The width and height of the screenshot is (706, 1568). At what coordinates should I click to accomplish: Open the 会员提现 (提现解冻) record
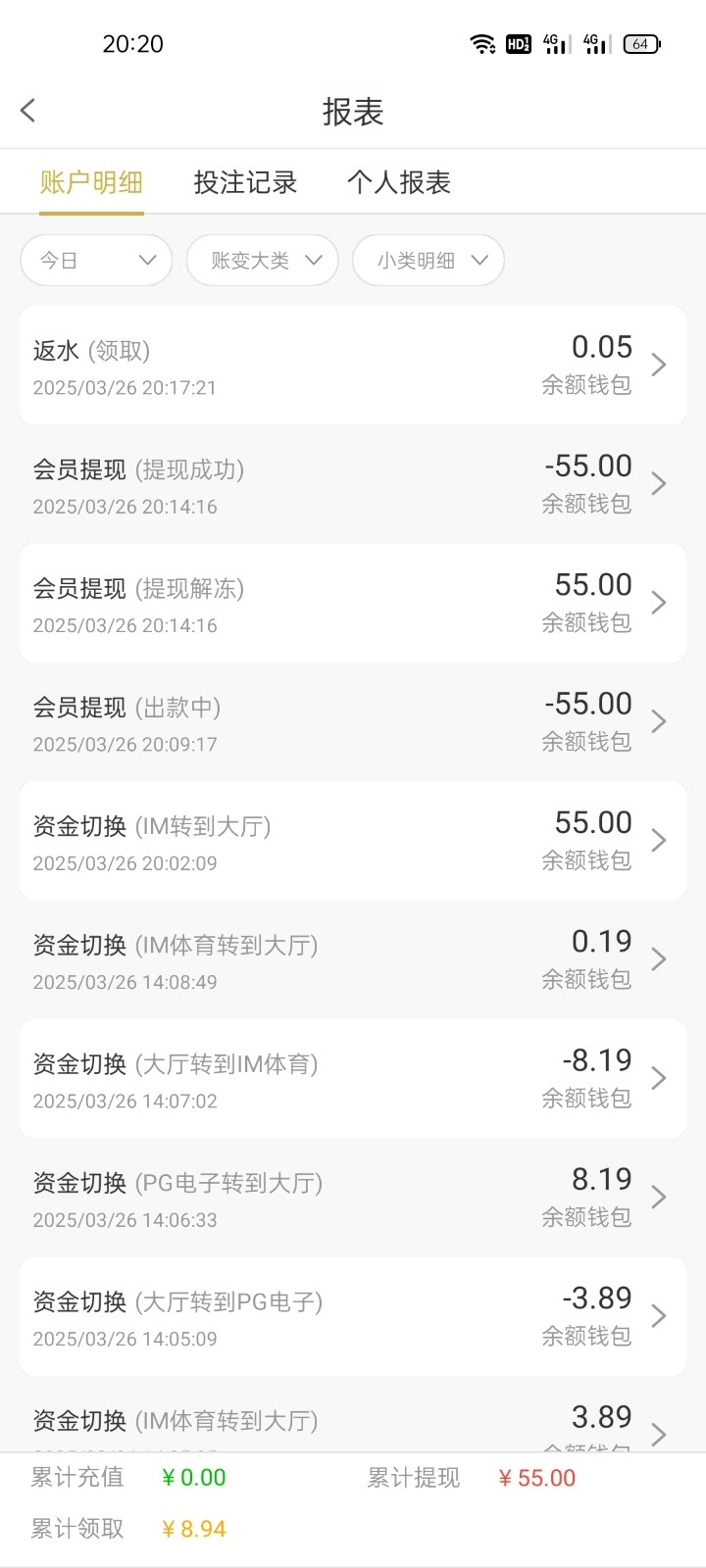click(x=353, y=603)
